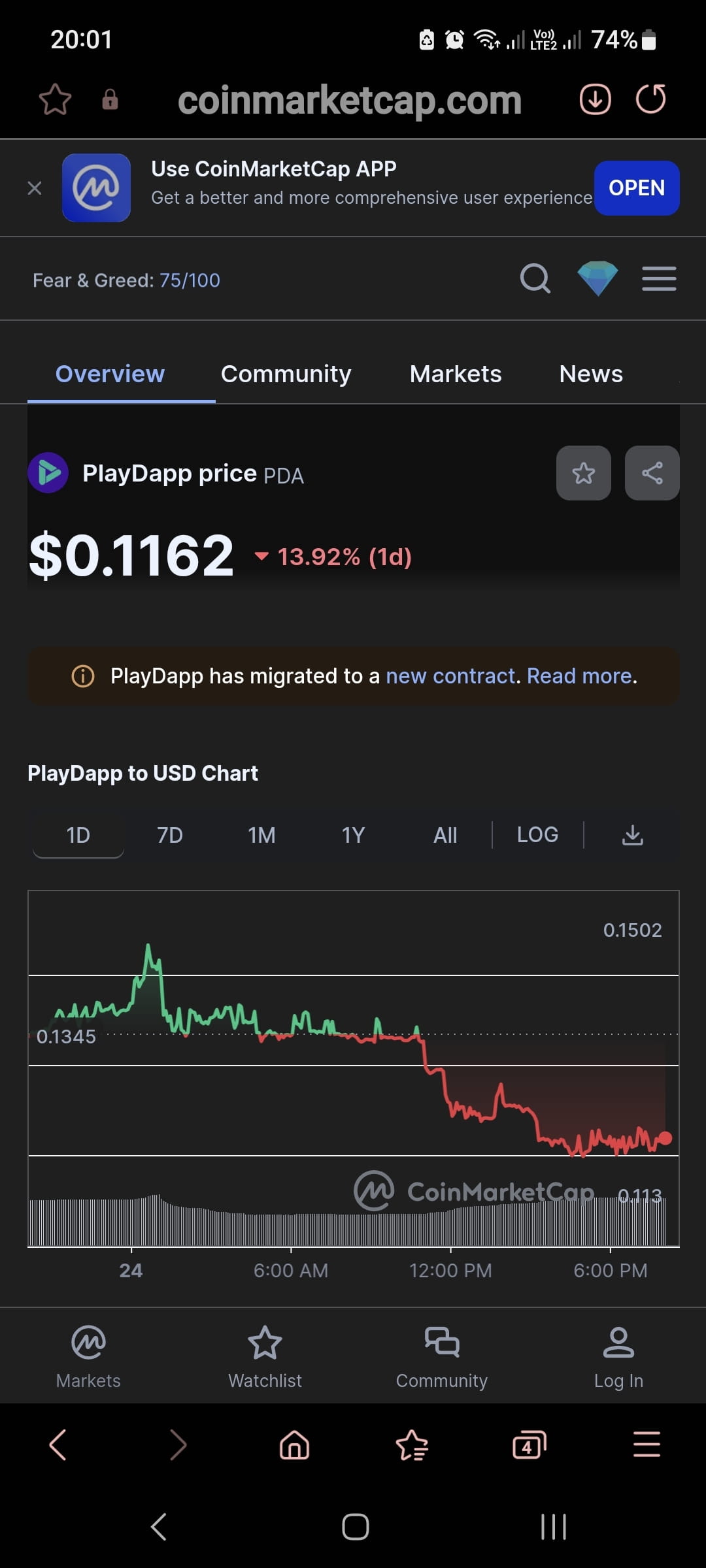Switch to the Community tab

[x=286, y=374]
